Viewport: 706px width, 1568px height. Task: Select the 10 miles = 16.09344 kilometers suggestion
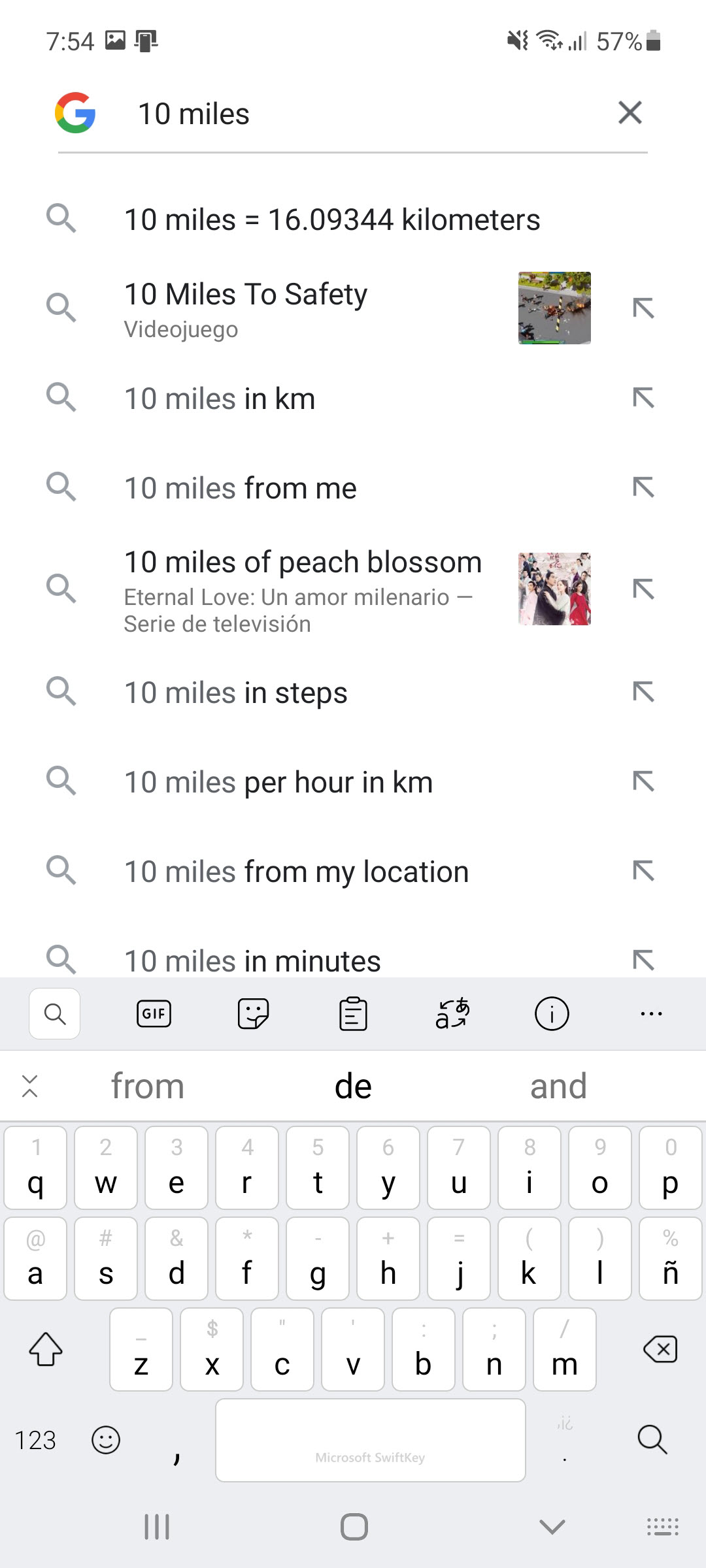353,220
